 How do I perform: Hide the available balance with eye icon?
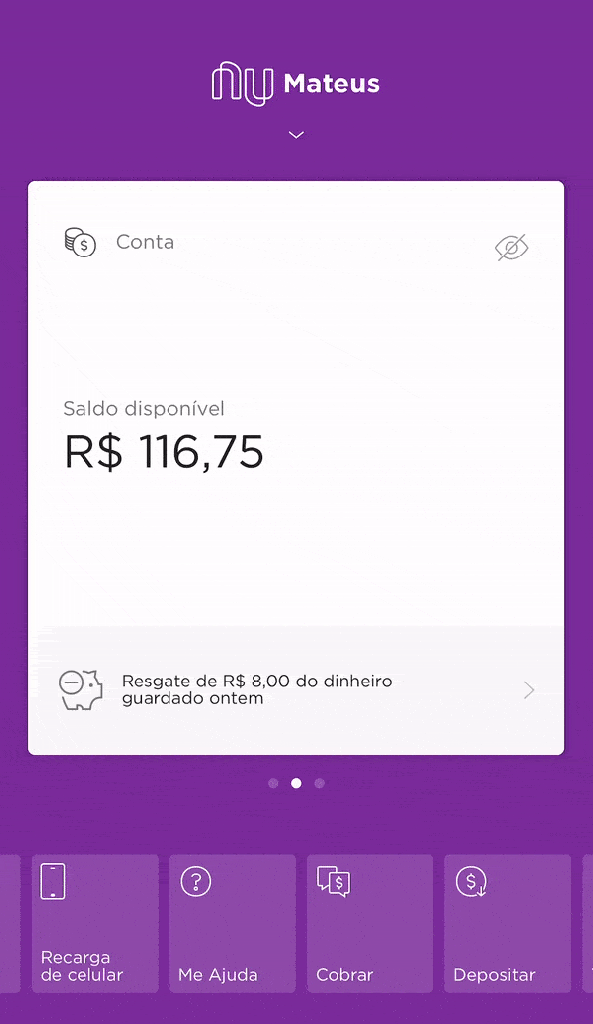coord(511,247)
